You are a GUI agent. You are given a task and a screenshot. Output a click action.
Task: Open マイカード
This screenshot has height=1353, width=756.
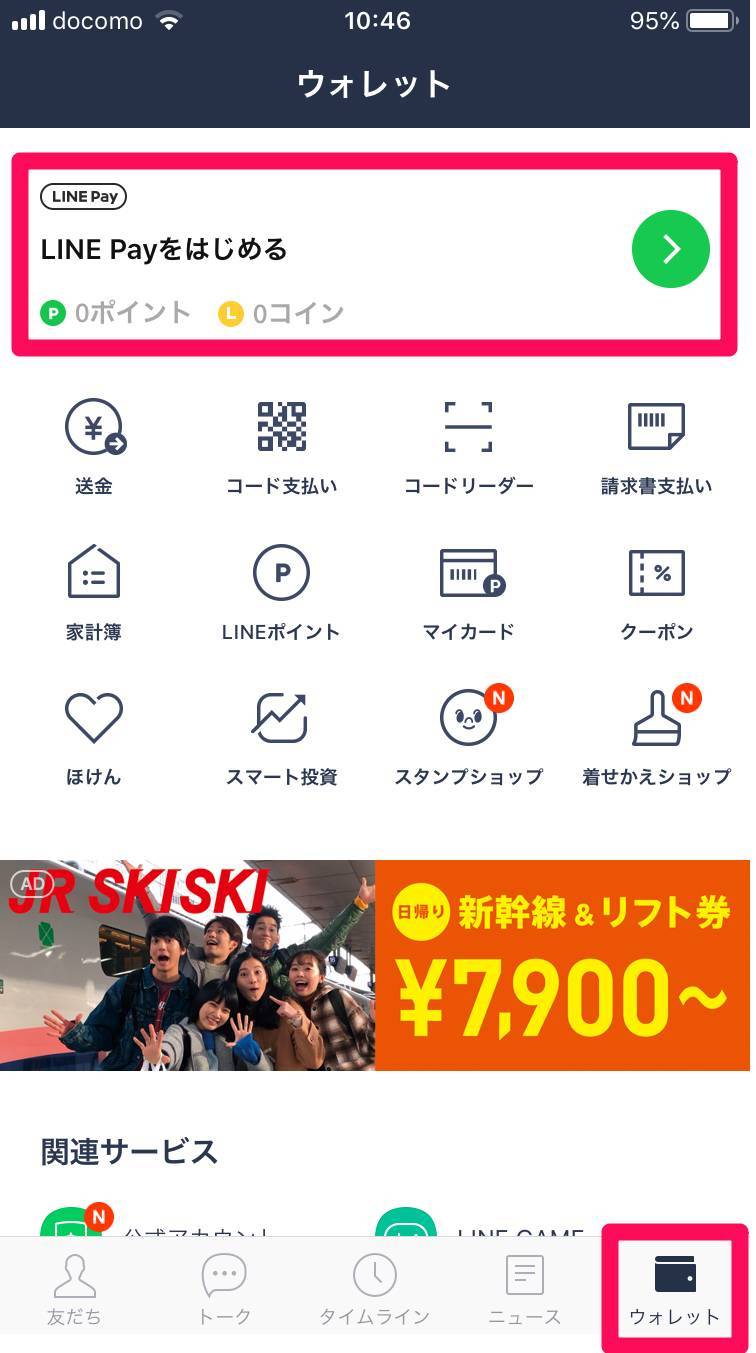(x=468, y=591)
